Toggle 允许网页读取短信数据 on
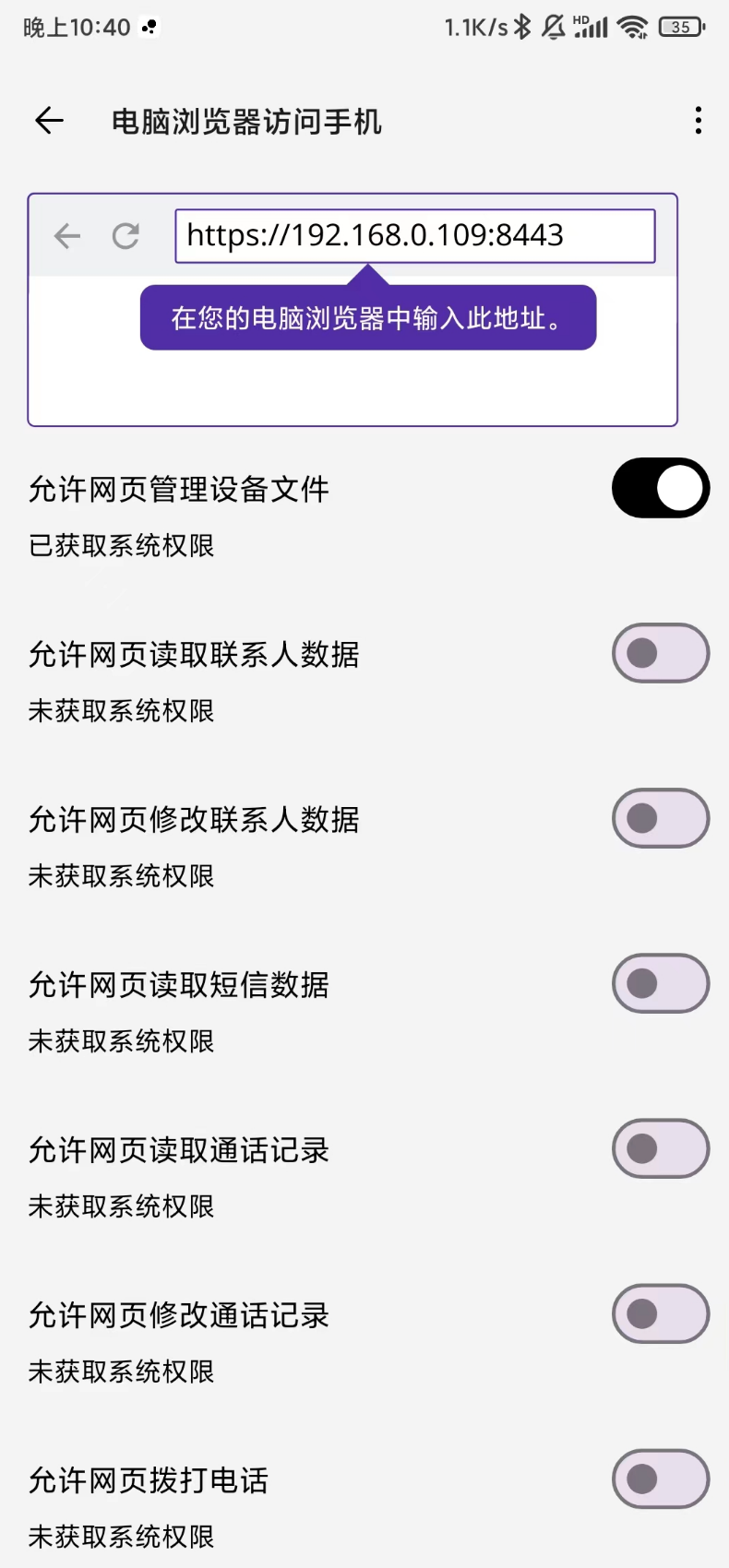Viewport: 729px width, 1568px height. click(x=661, y=983)
